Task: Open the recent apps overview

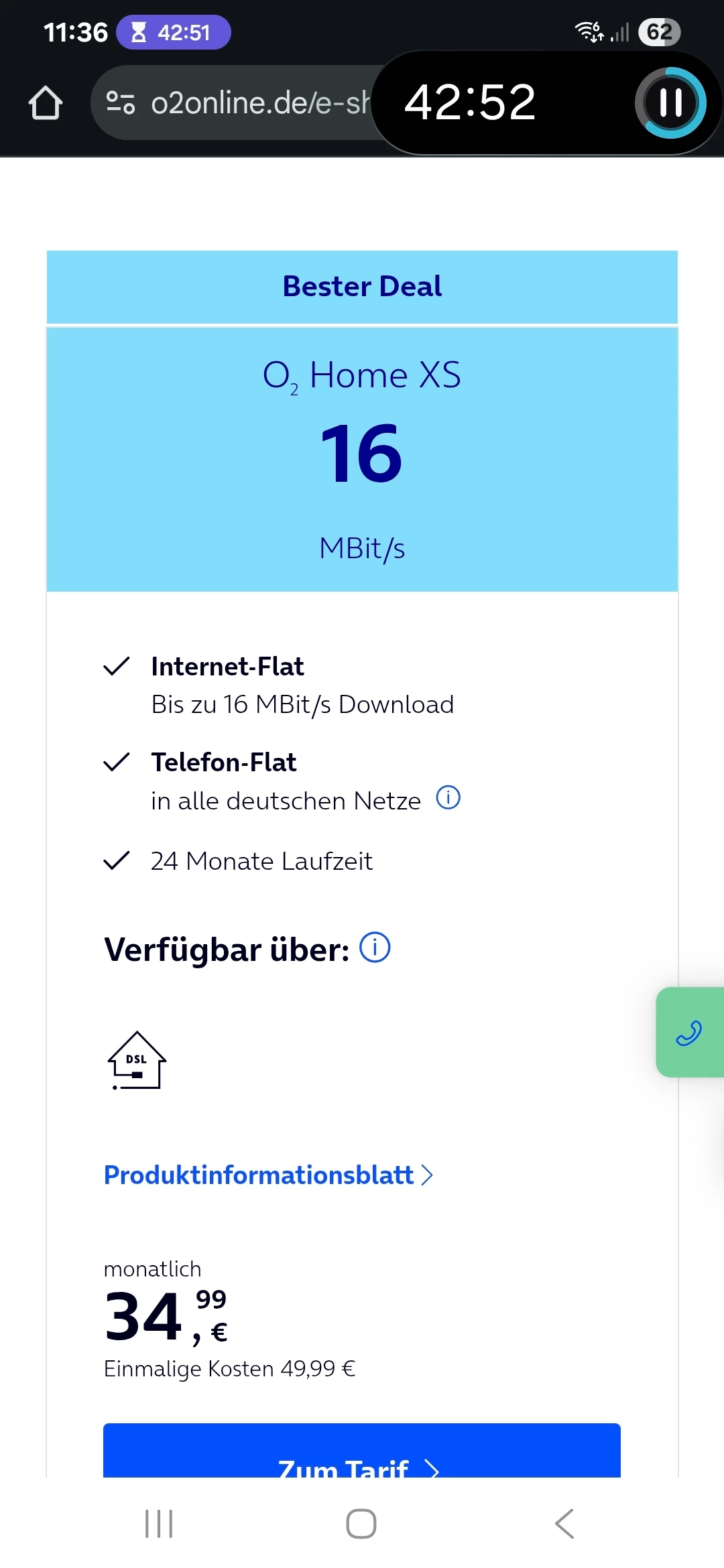Action: coord(159,1524)
